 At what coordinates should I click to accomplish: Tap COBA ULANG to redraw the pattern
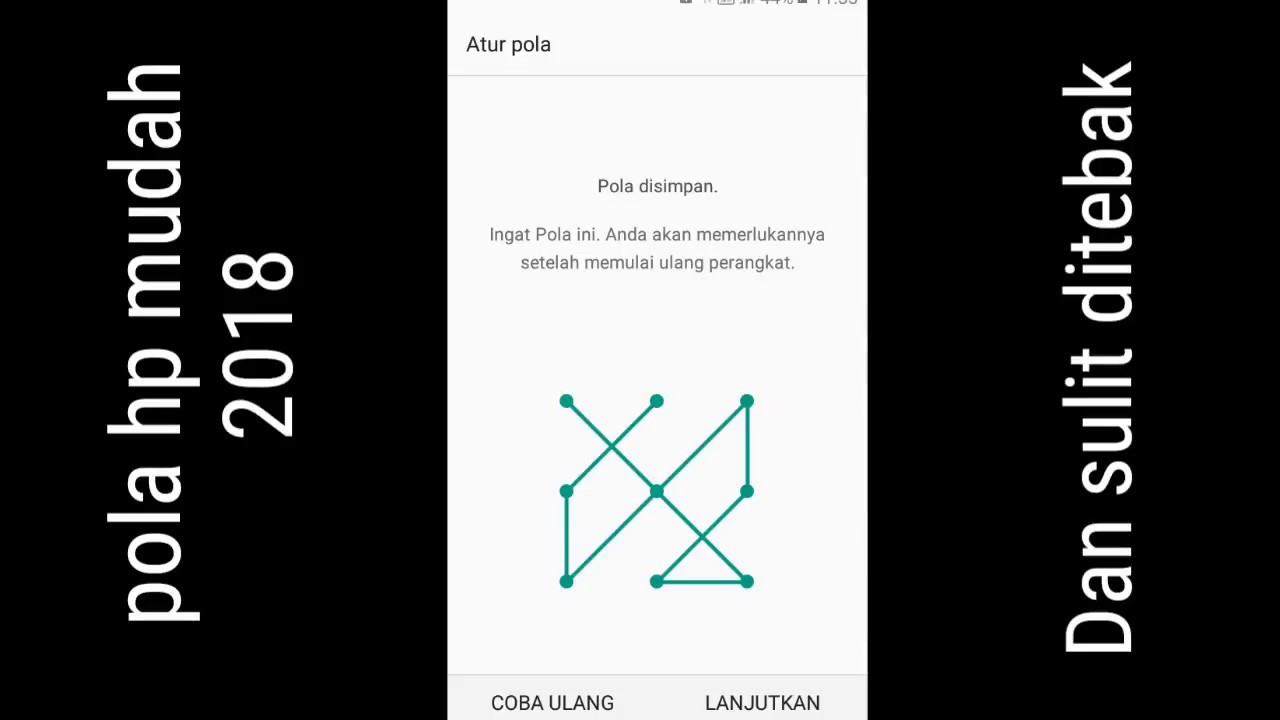(x=552, y=702)
